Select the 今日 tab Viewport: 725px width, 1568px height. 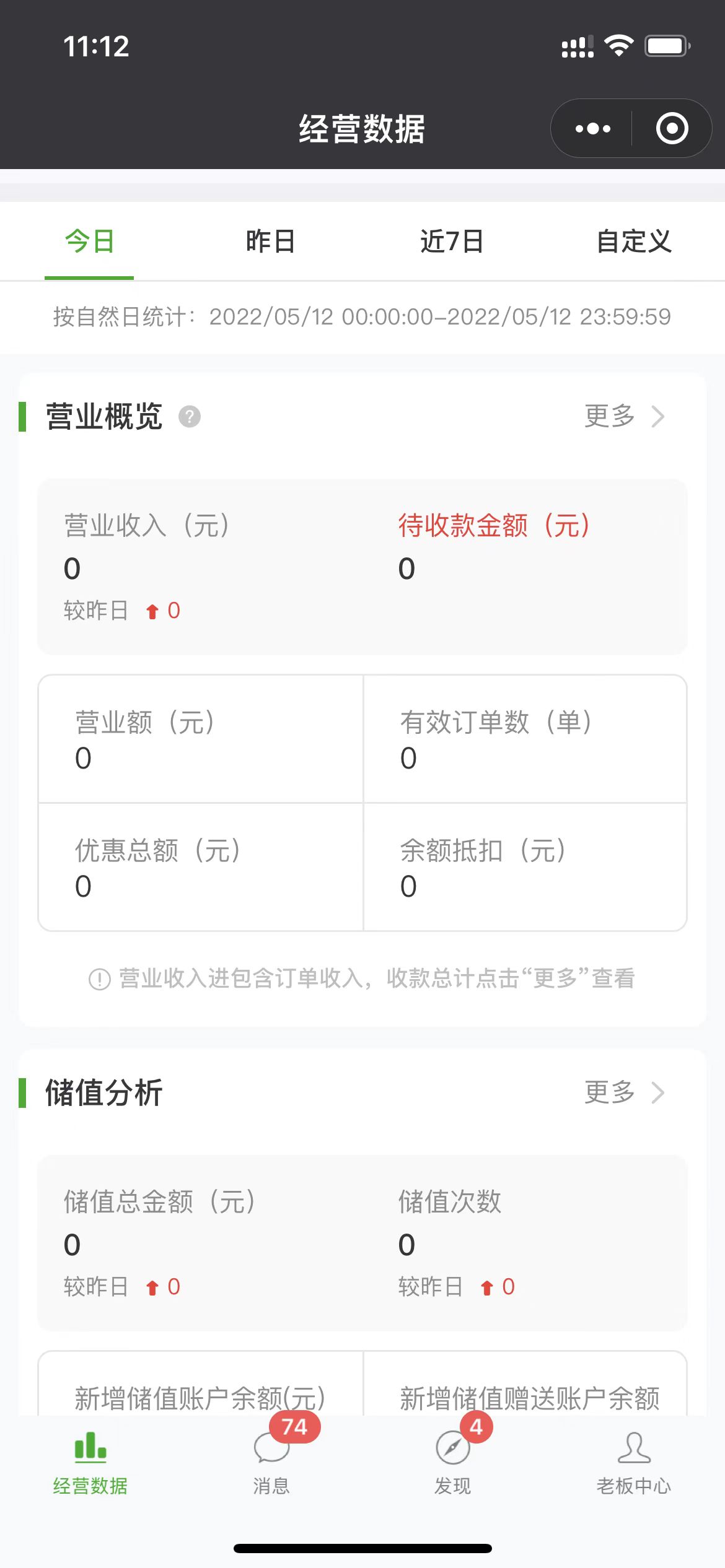click(89, 242)
